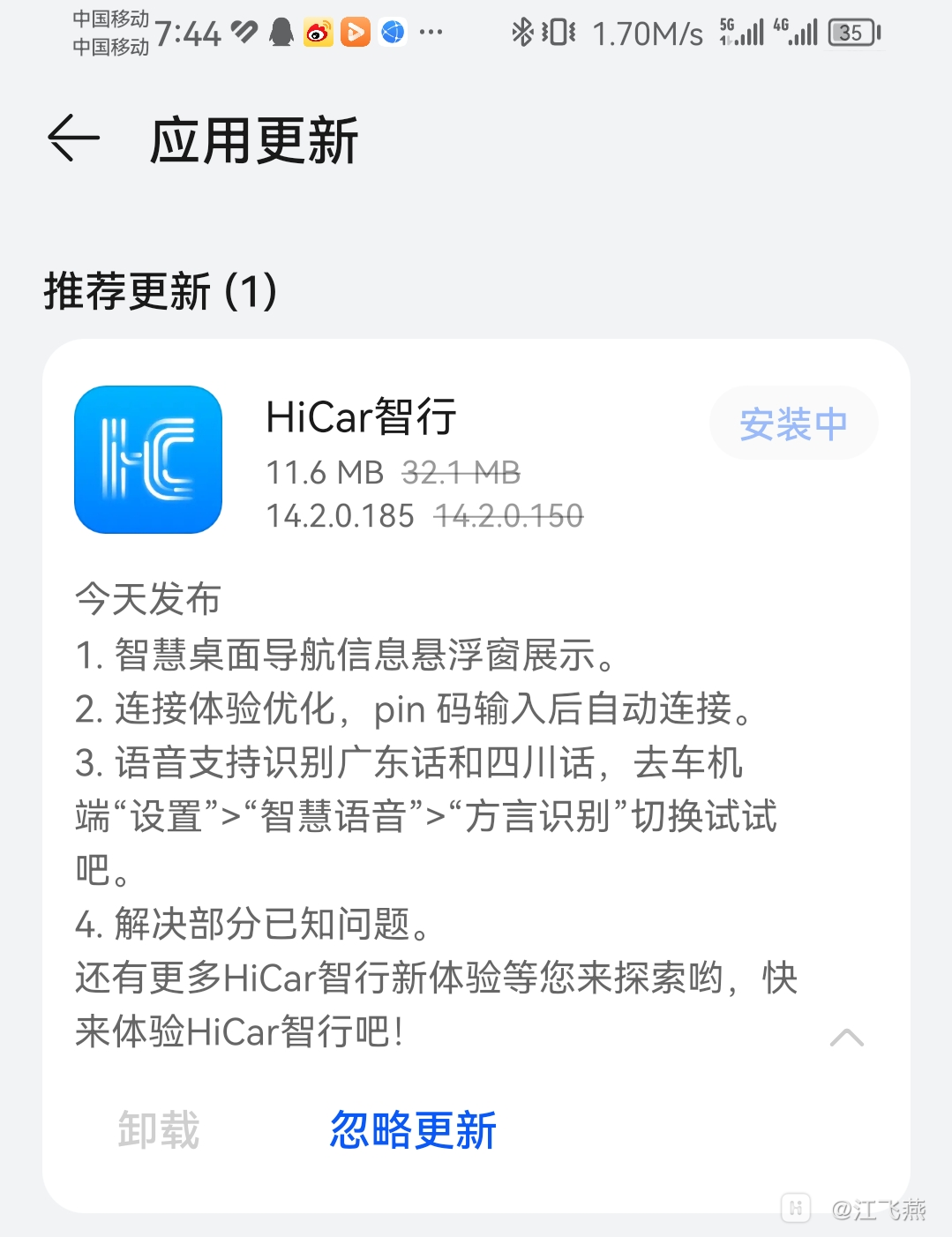Image resolution: width=952 pixels, height=1237 pixels.
Task: Go back with the arrow
Action: click(73, 139)
